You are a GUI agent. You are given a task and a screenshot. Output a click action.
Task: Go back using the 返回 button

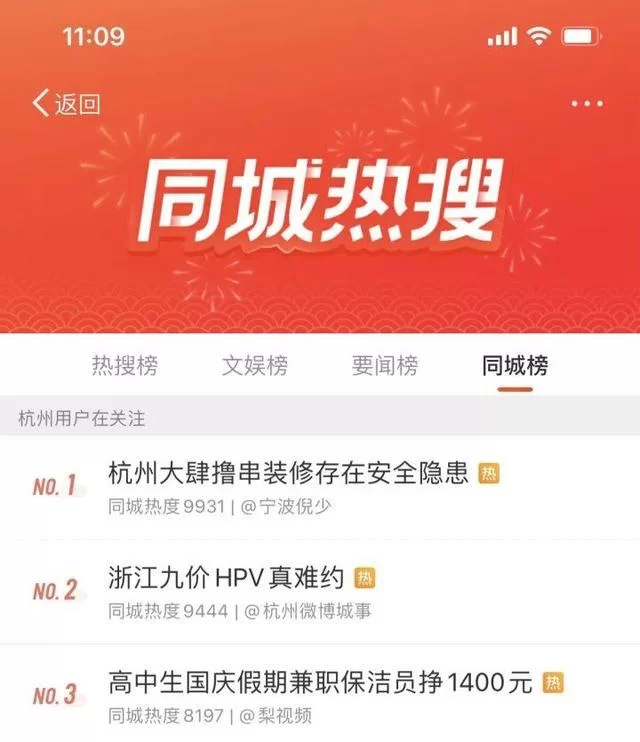coord(66,103)
